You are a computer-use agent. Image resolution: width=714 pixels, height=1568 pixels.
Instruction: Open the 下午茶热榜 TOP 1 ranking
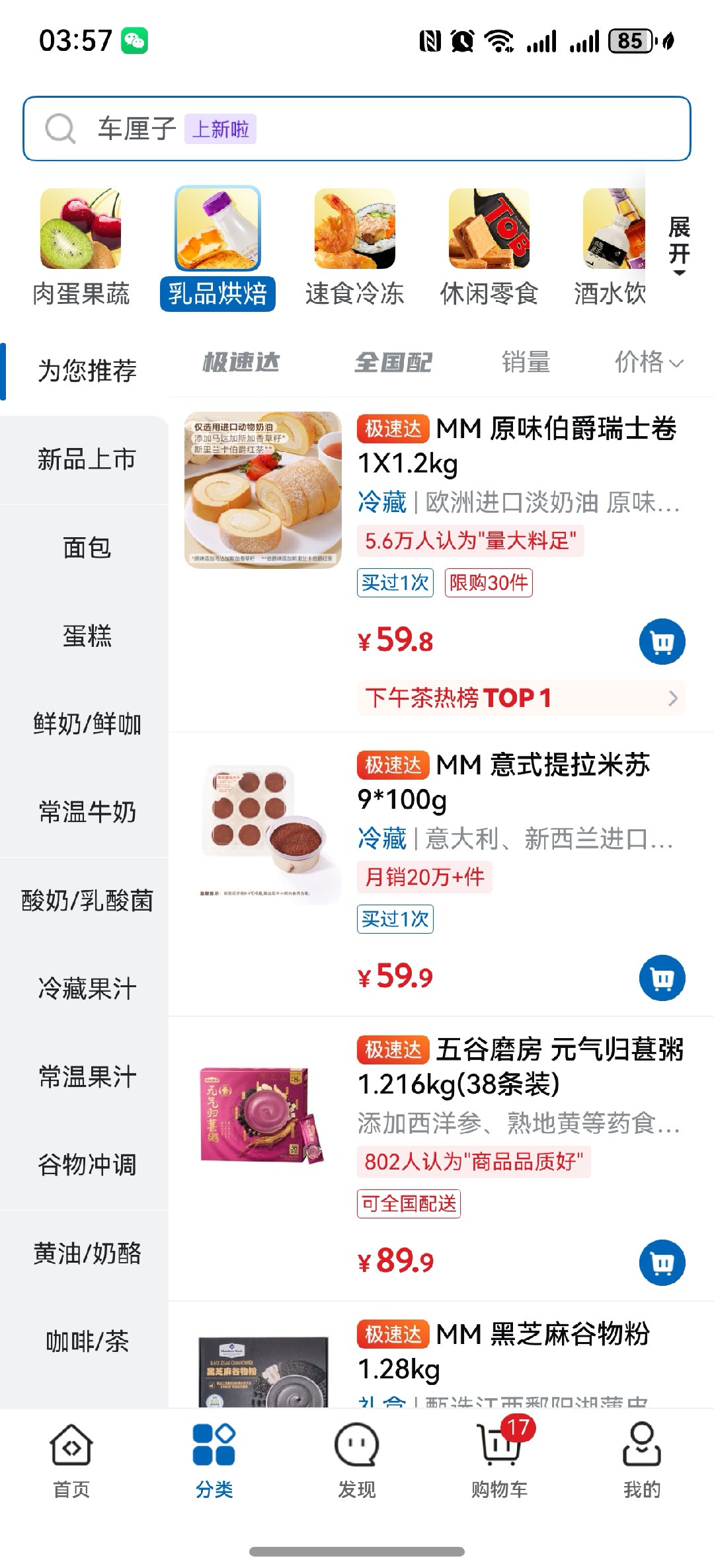521,698
